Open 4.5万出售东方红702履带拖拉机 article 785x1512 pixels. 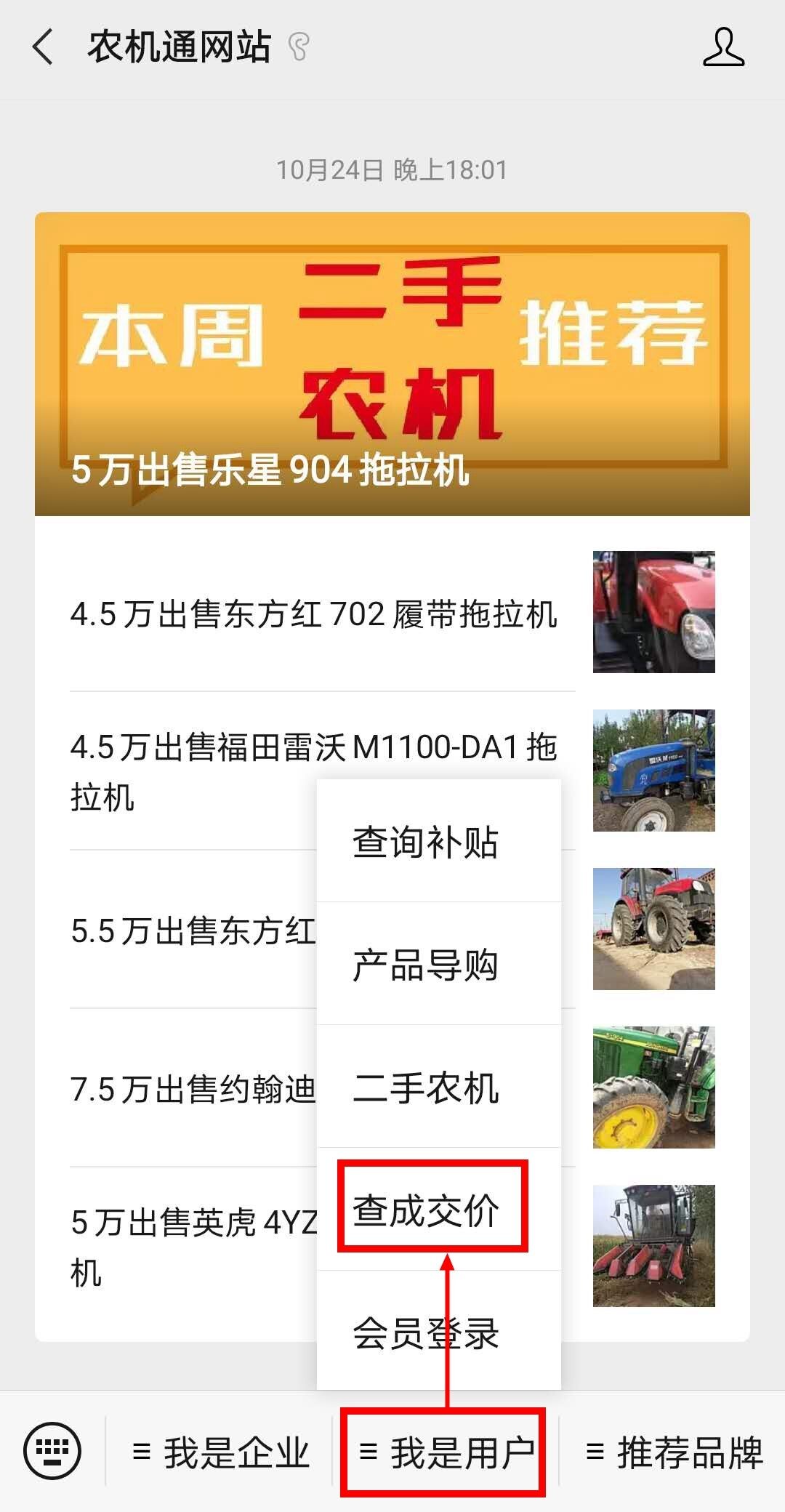coord(314,614)
